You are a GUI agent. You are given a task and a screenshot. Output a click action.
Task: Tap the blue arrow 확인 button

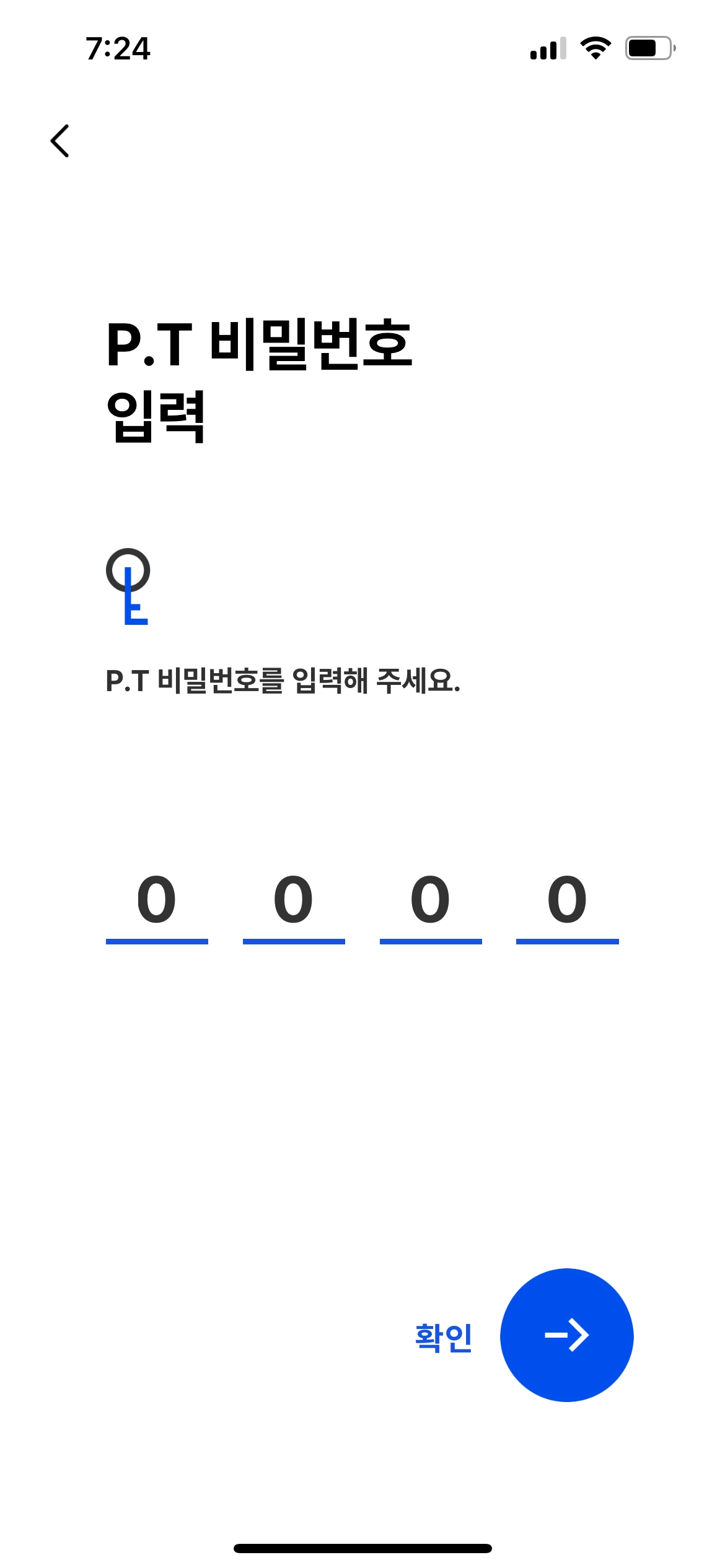(x=566, y=1335)
